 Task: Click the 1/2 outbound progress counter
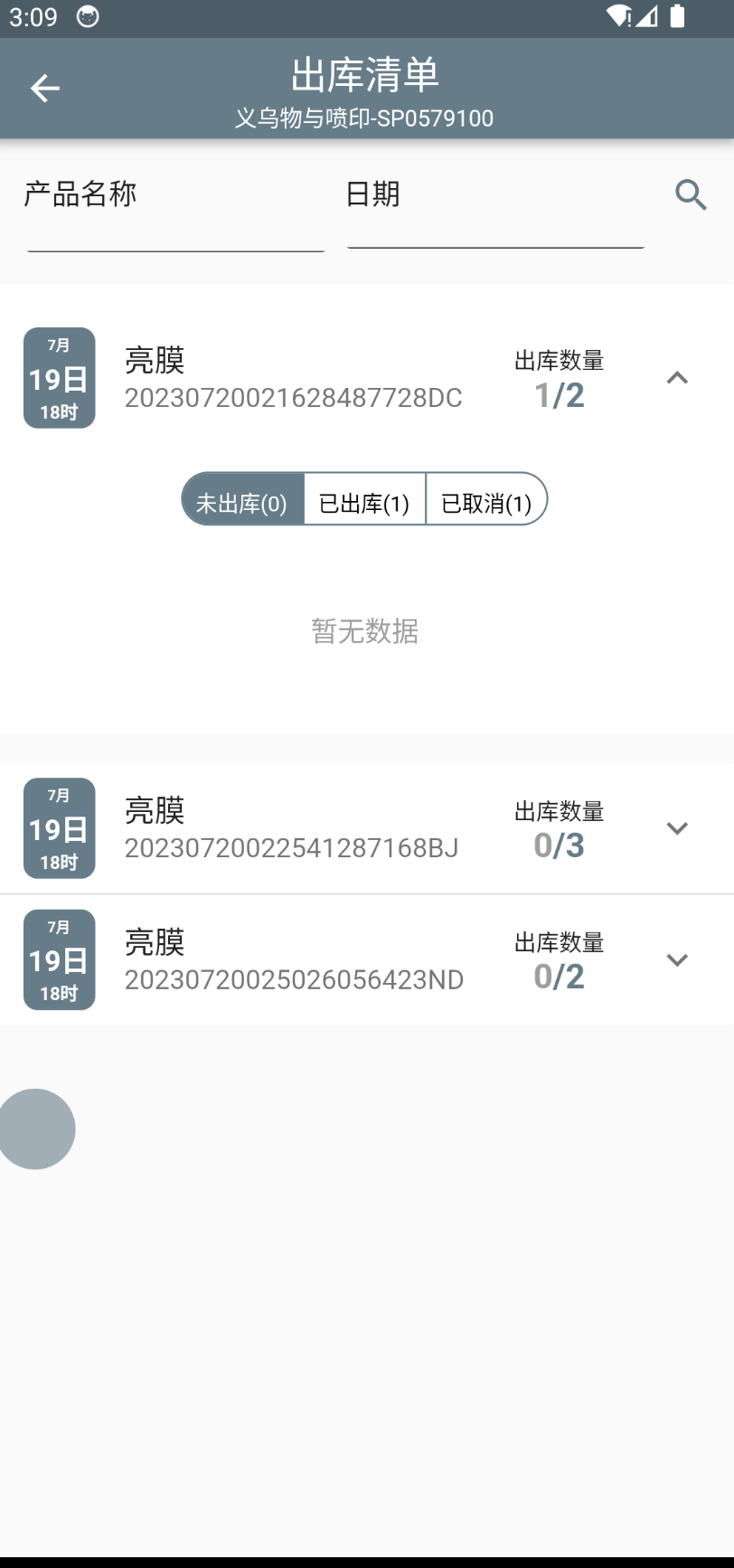(x=559, y=393)
